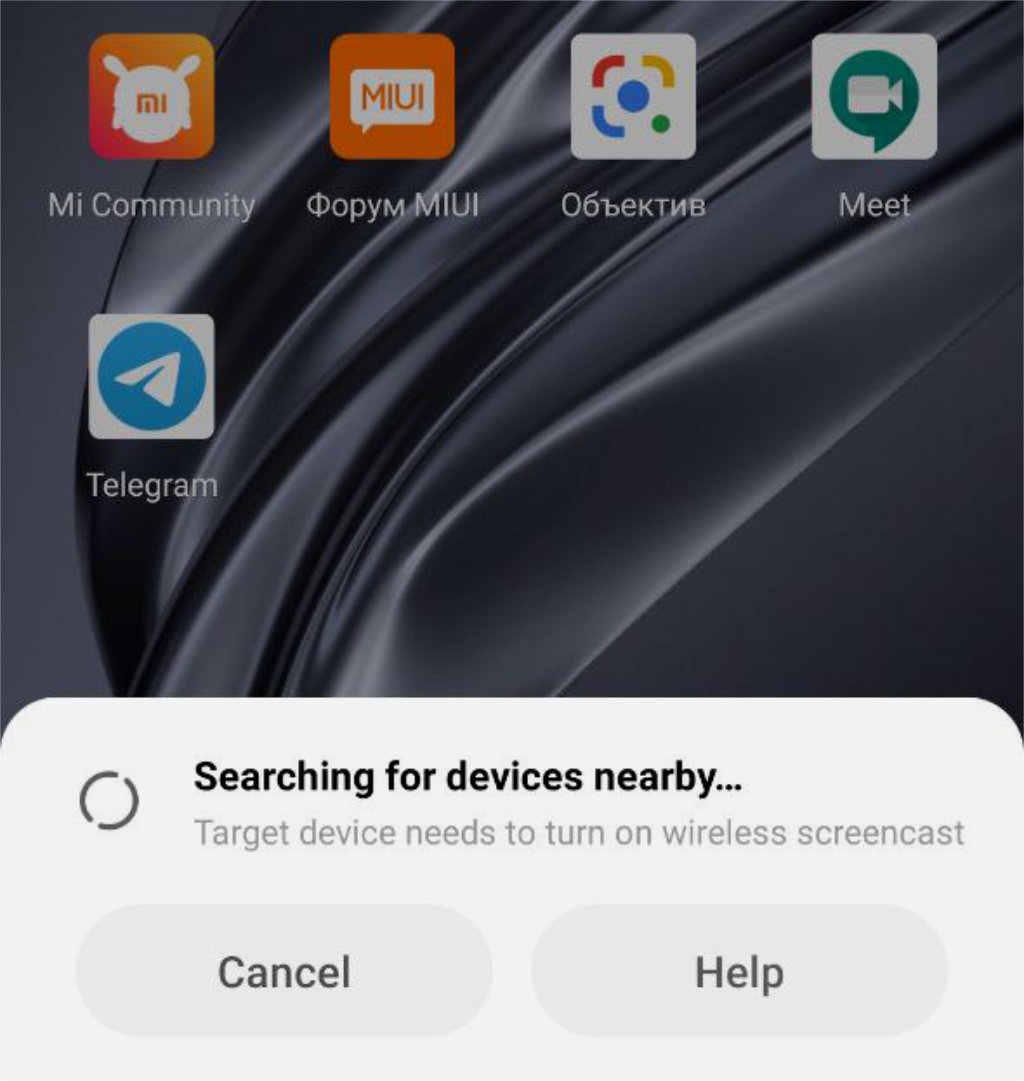Screen dimensions: 1024x1081
Task: Open the Объектив app
Action: (x=633, y=97)
